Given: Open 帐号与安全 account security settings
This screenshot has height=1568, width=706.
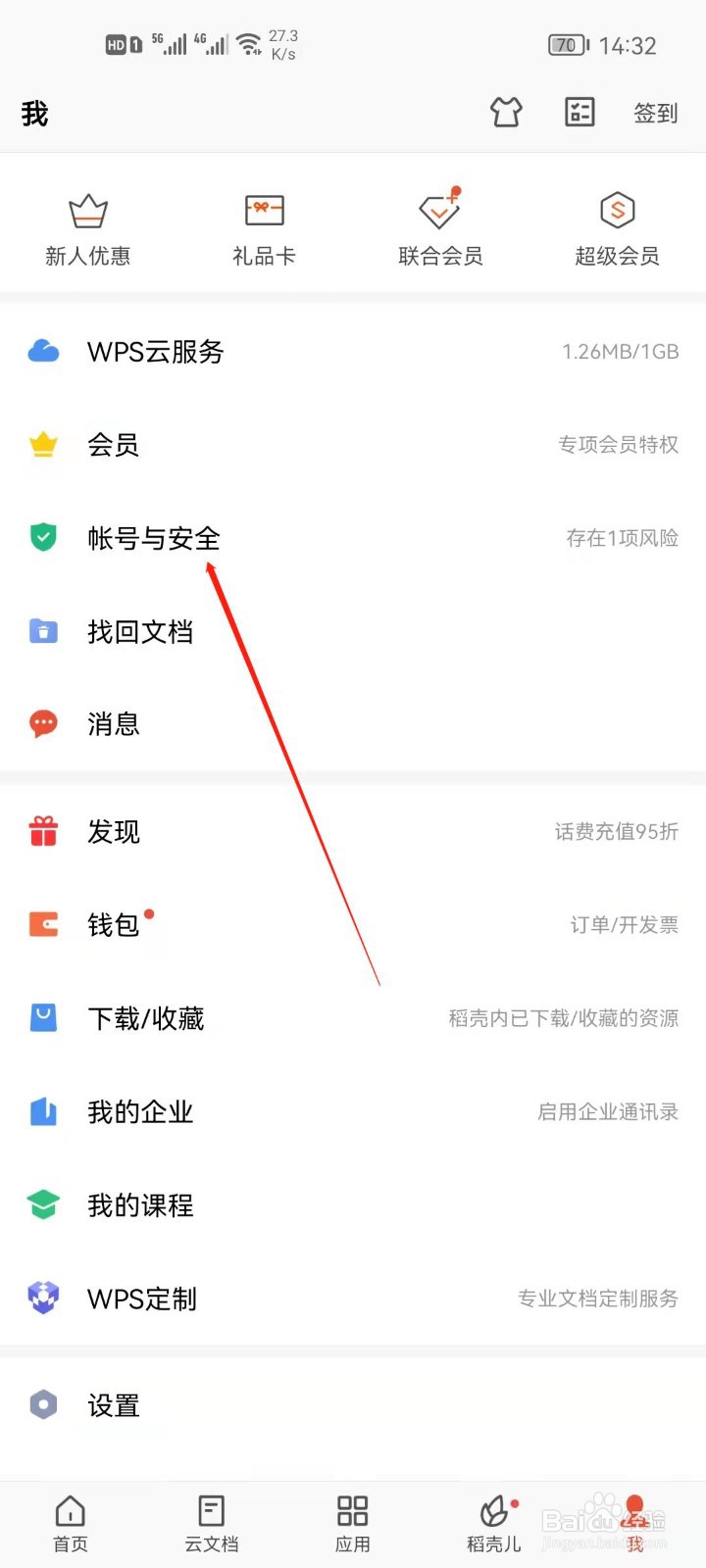Looking at the screenshot, I should pyautogui.click(x=153, y=538).
